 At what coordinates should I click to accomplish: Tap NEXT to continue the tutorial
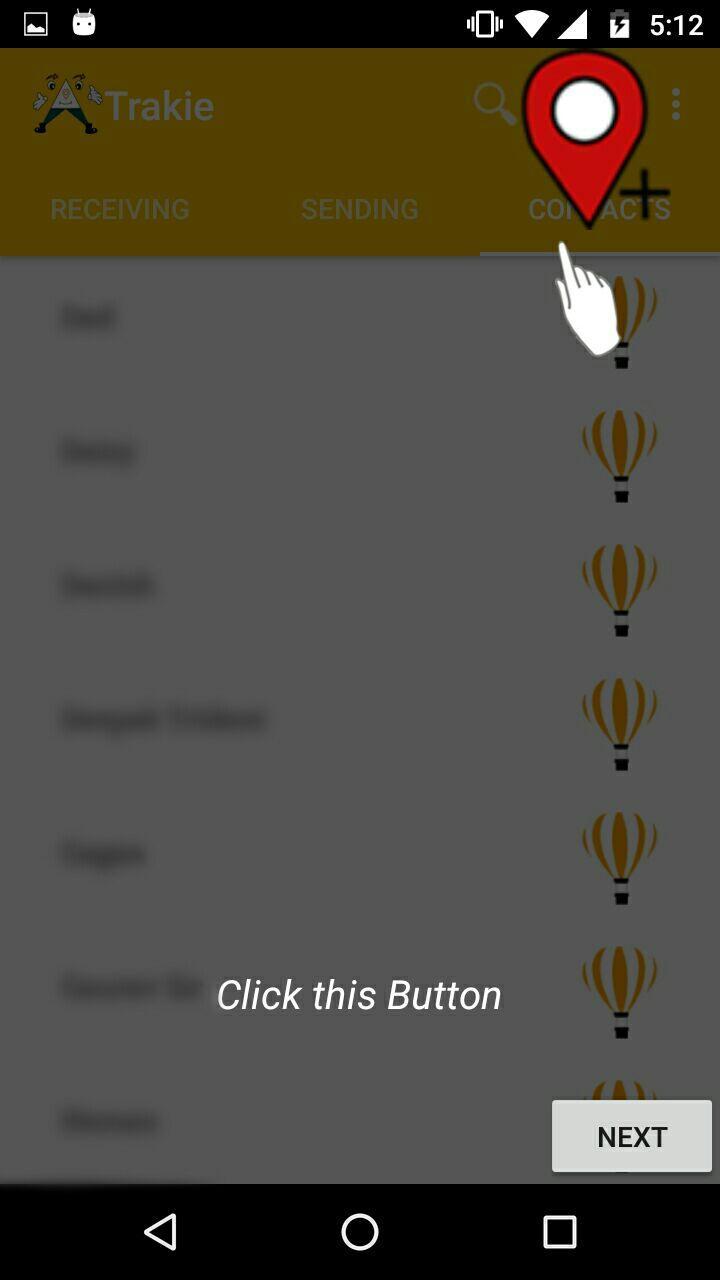point(631,1136)
